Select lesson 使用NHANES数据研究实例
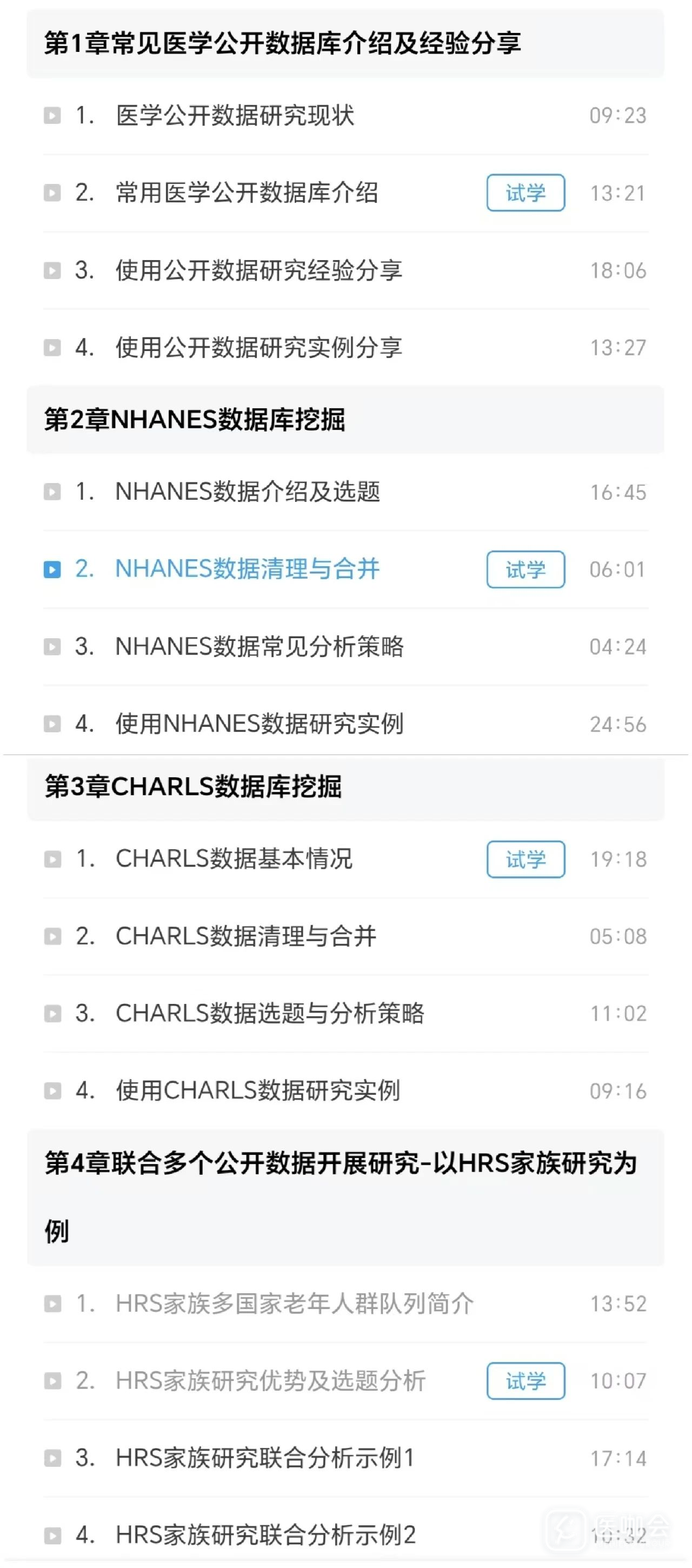692x1568 pixels. click(345, 724)
